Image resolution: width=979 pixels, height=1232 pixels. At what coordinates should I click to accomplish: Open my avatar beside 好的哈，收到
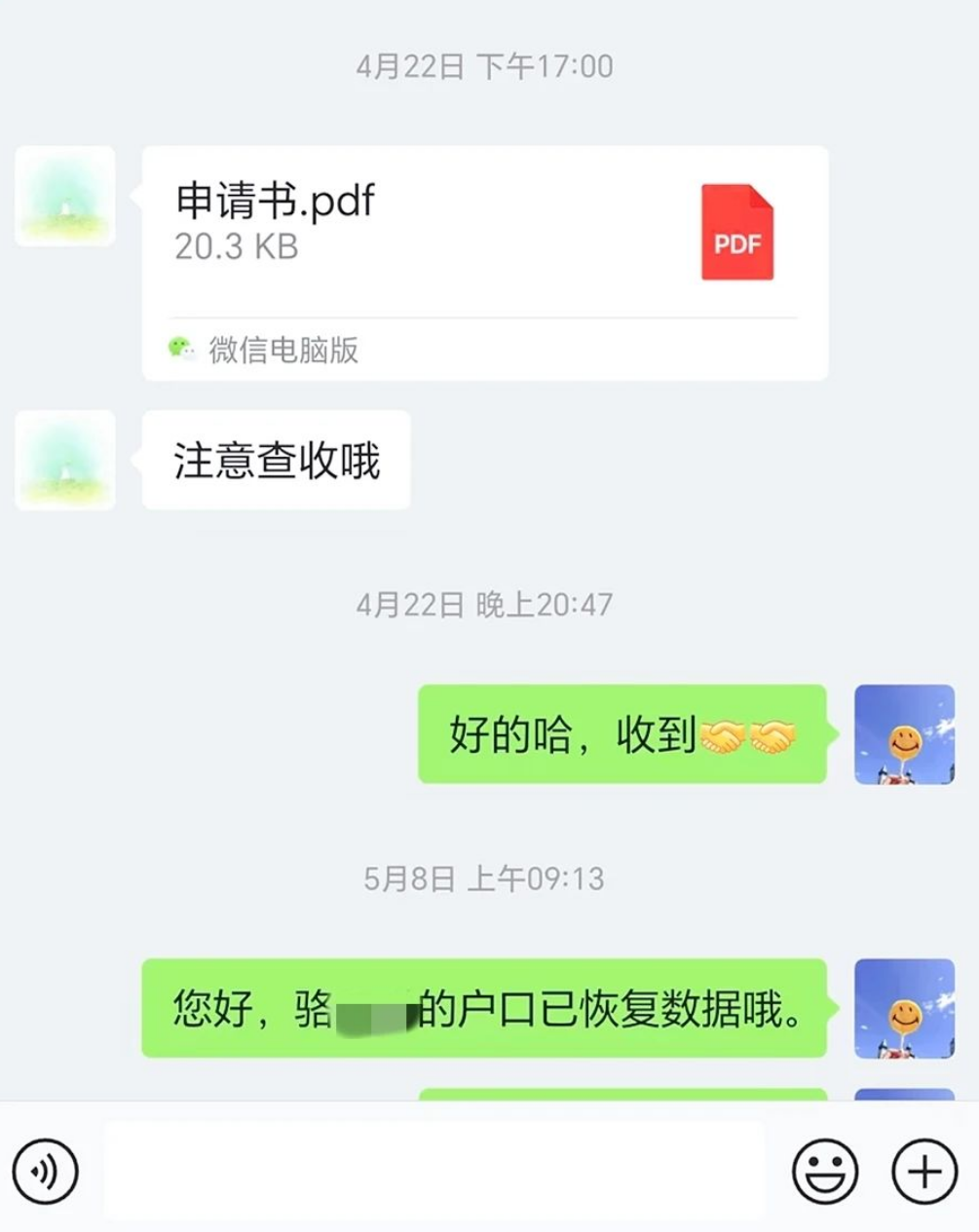coord(904,734)
